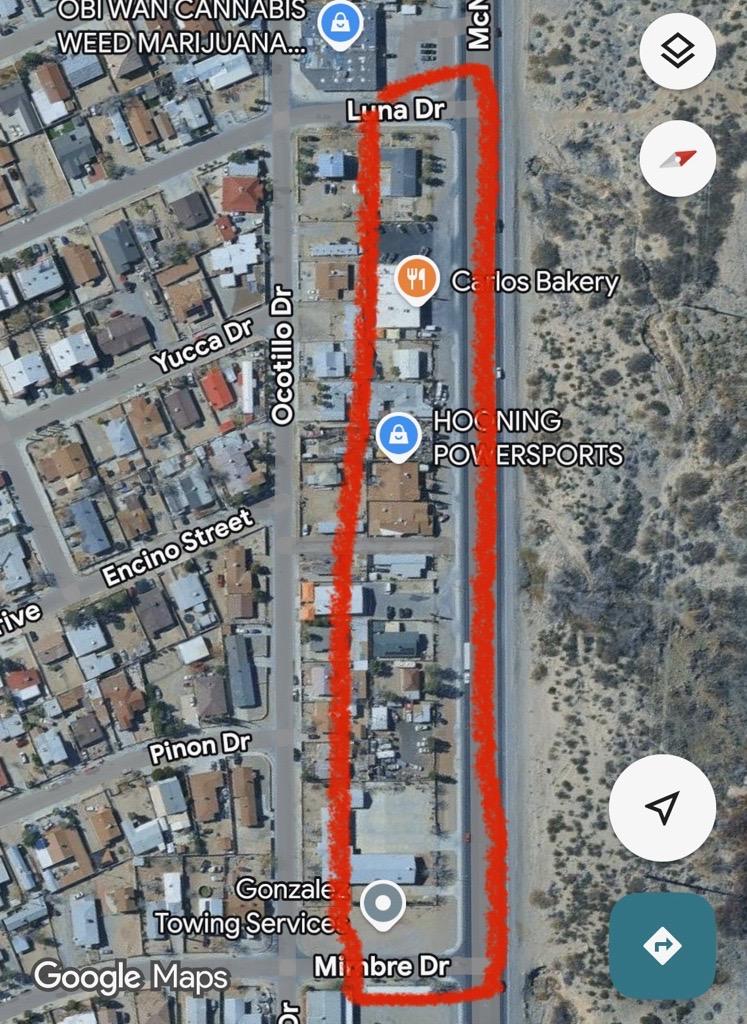Select the Hooning Powersports place label

[x=527, y=438]
